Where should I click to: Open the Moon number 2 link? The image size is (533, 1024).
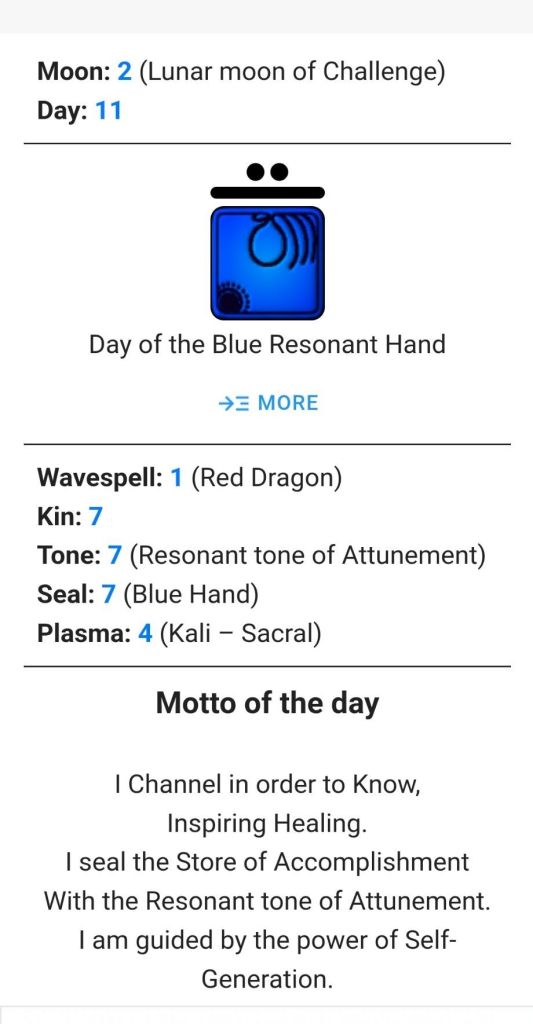coord(124,71)
